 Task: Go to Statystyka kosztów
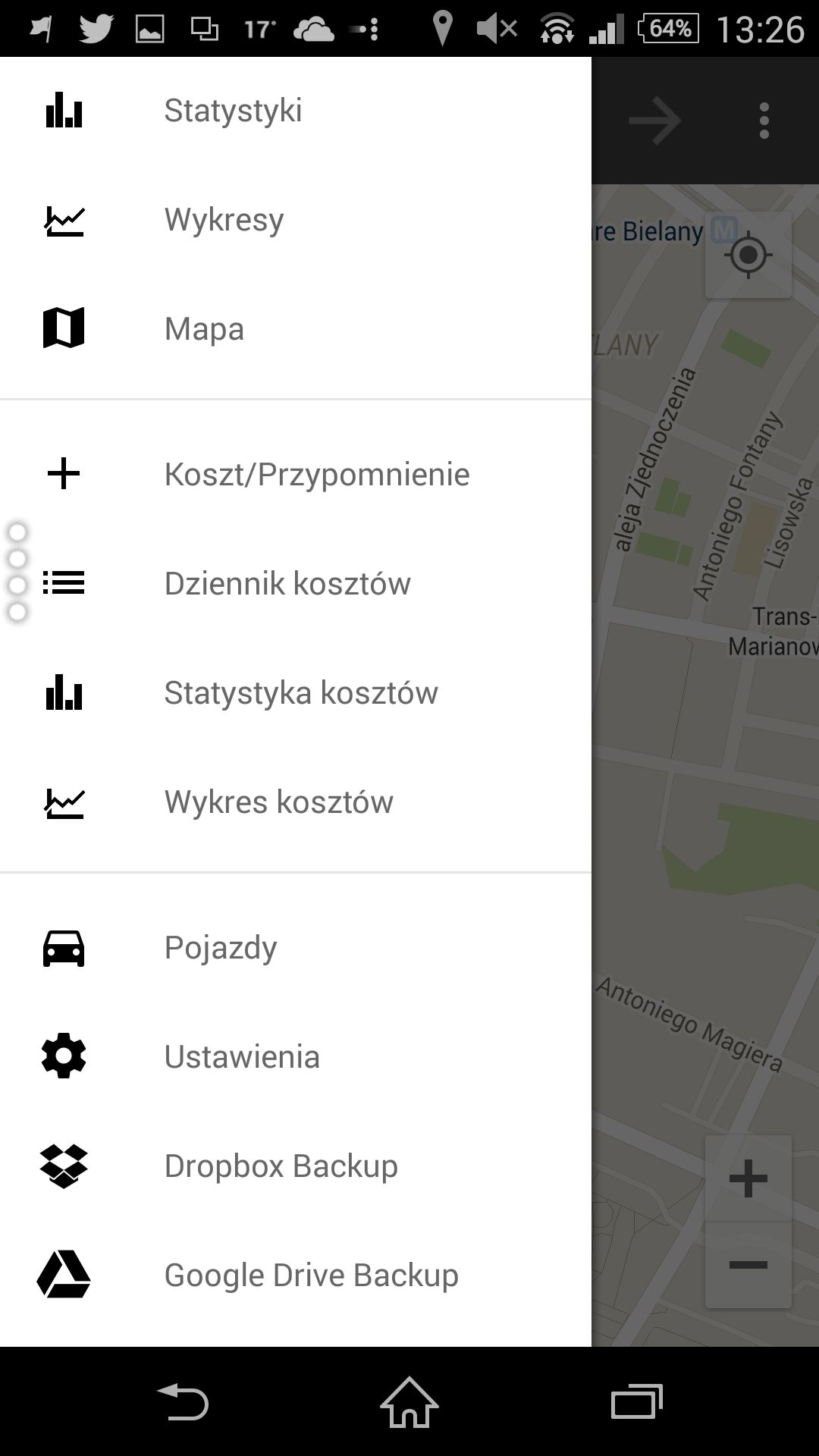(296, 693)
